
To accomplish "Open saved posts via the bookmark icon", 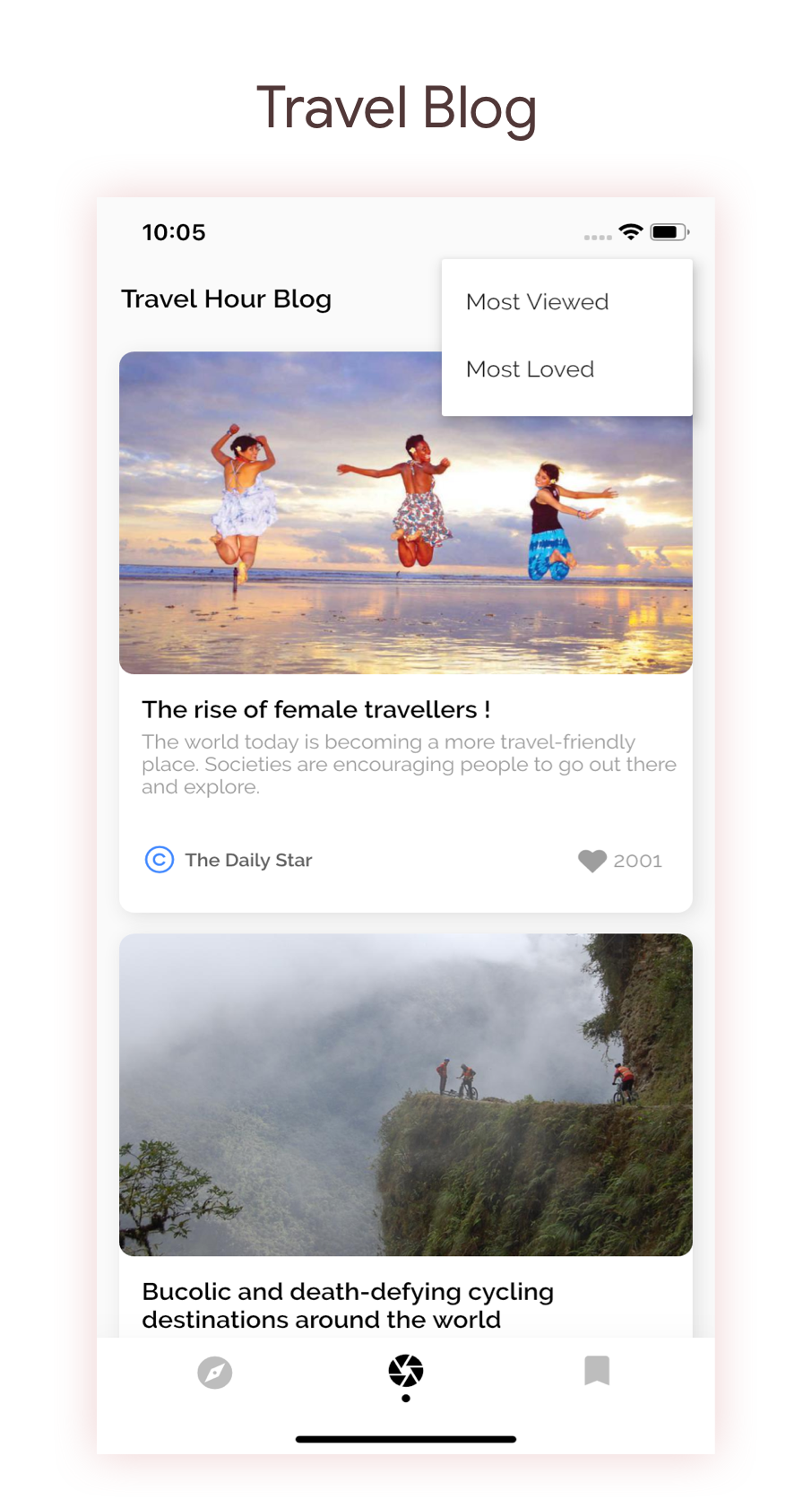I will [596, 1372].
